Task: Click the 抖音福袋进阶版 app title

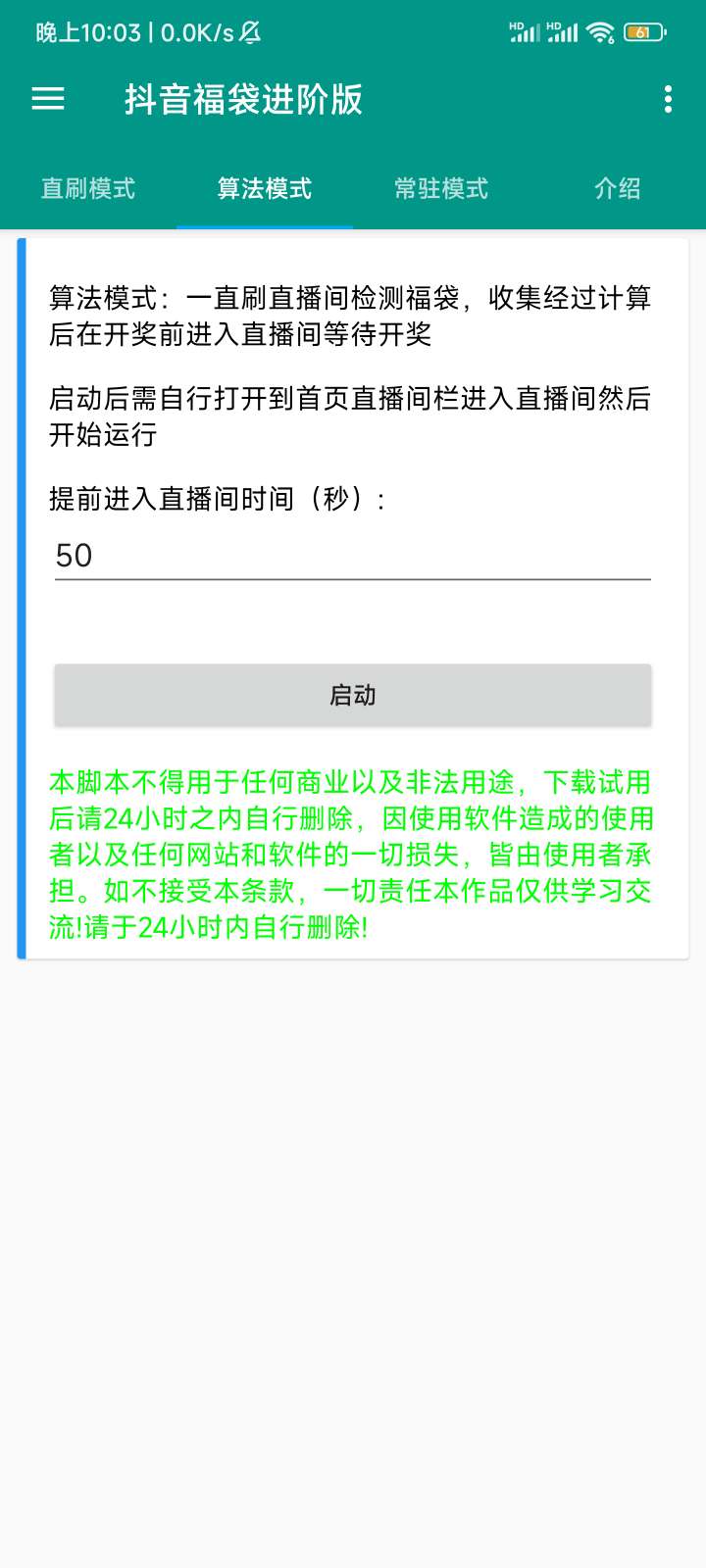Action: click(243, 99)
